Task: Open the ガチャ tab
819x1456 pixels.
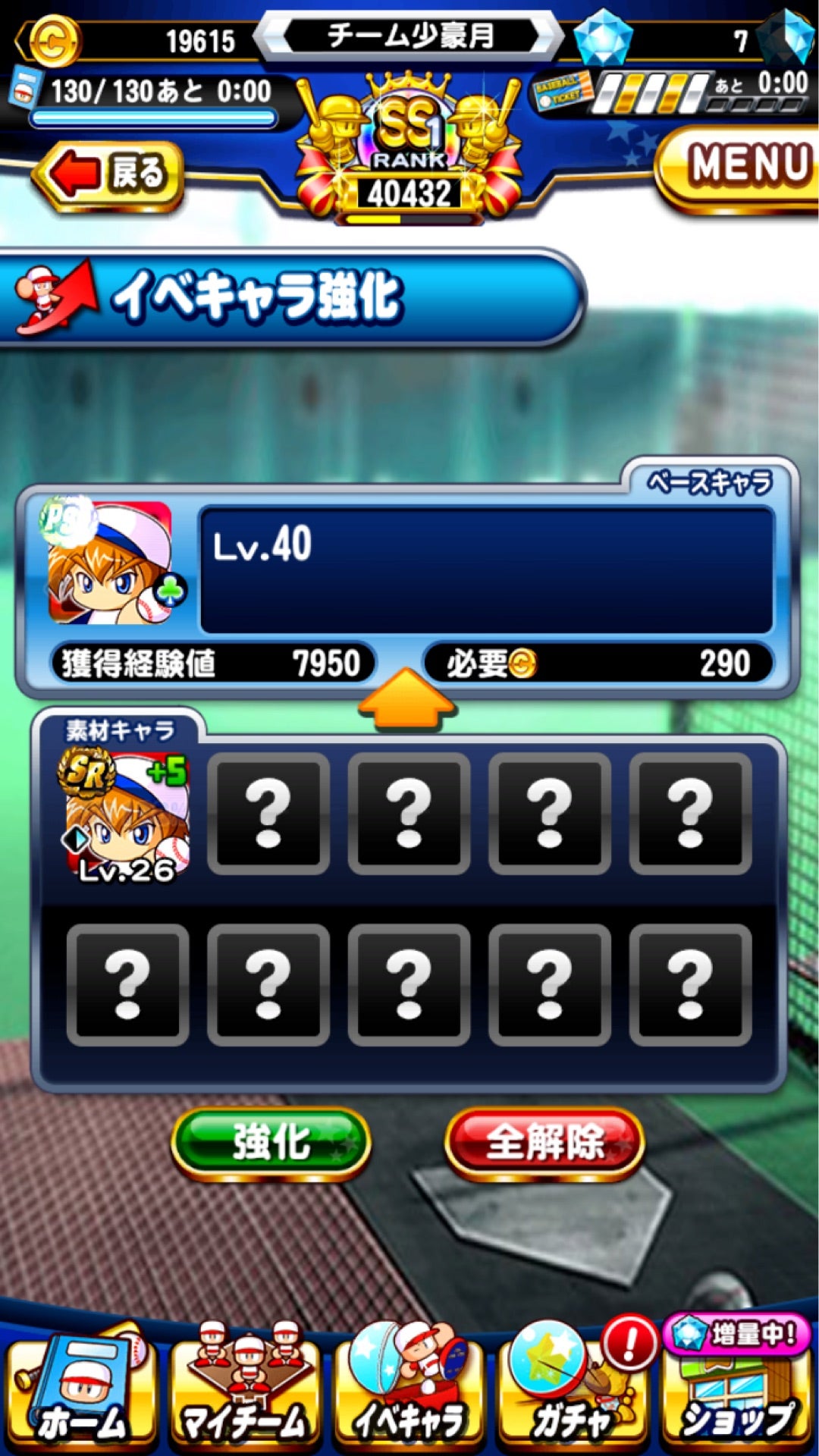Action: tap(573, 1387)
